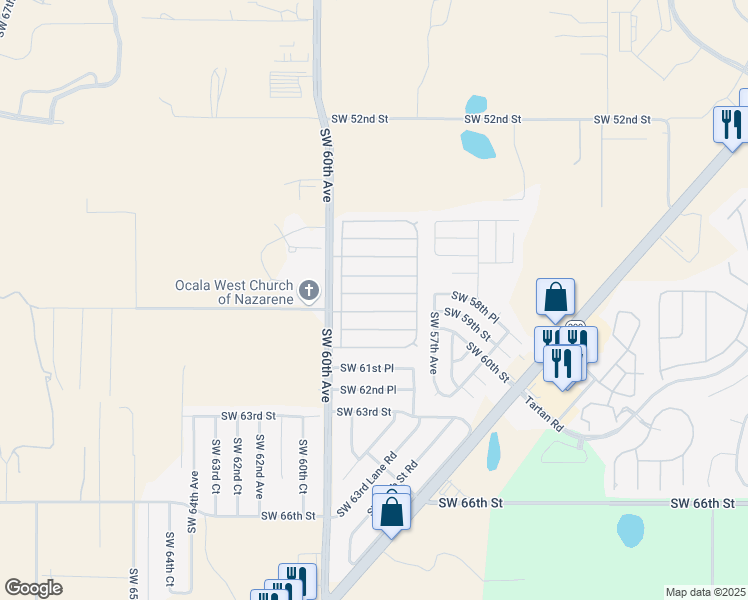Select the Ocala West Church of Nazarene marker
The width and height of the screenshot is (748, 600).
(x=310, y=291)
